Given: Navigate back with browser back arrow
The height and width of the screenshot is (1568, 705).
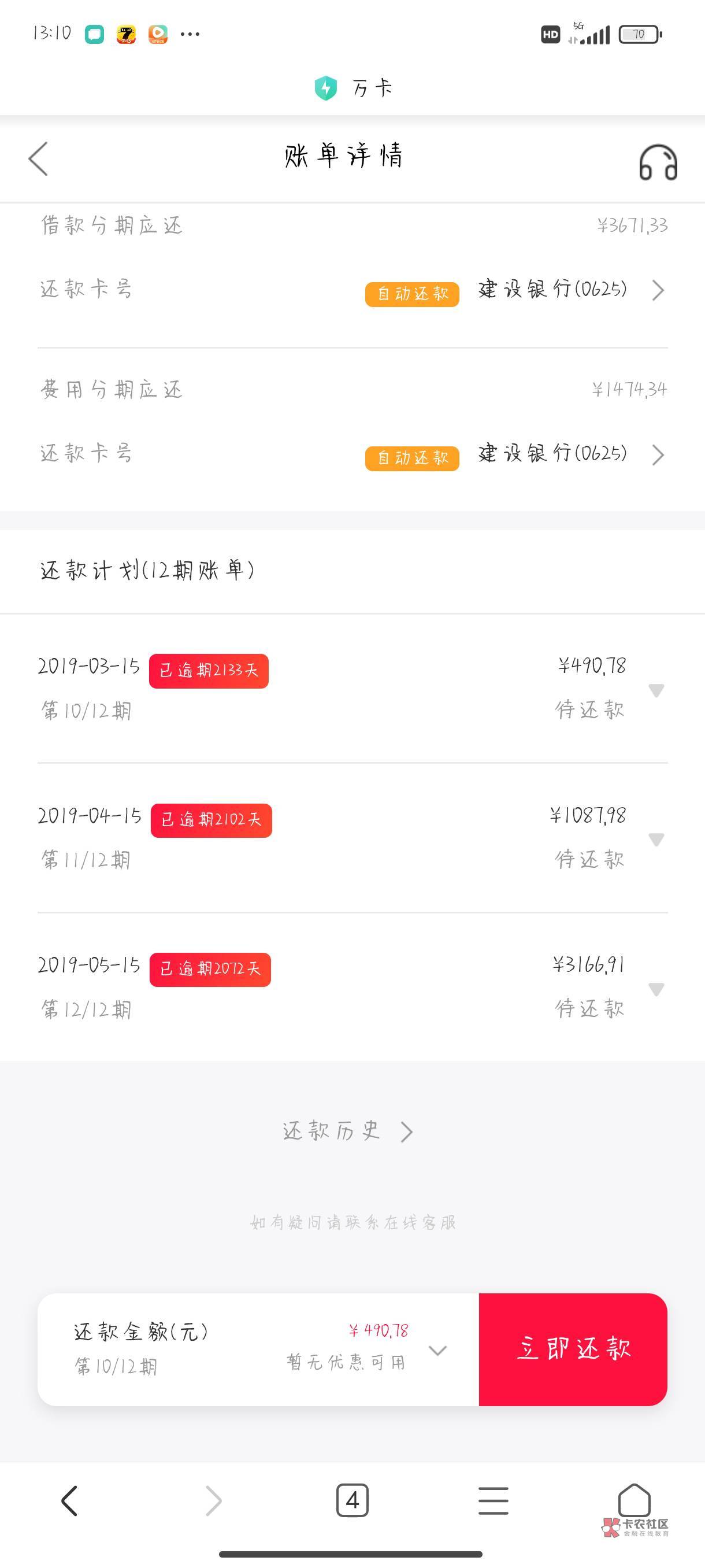Looking at the screenshot, I should [x=69, y=1500].
